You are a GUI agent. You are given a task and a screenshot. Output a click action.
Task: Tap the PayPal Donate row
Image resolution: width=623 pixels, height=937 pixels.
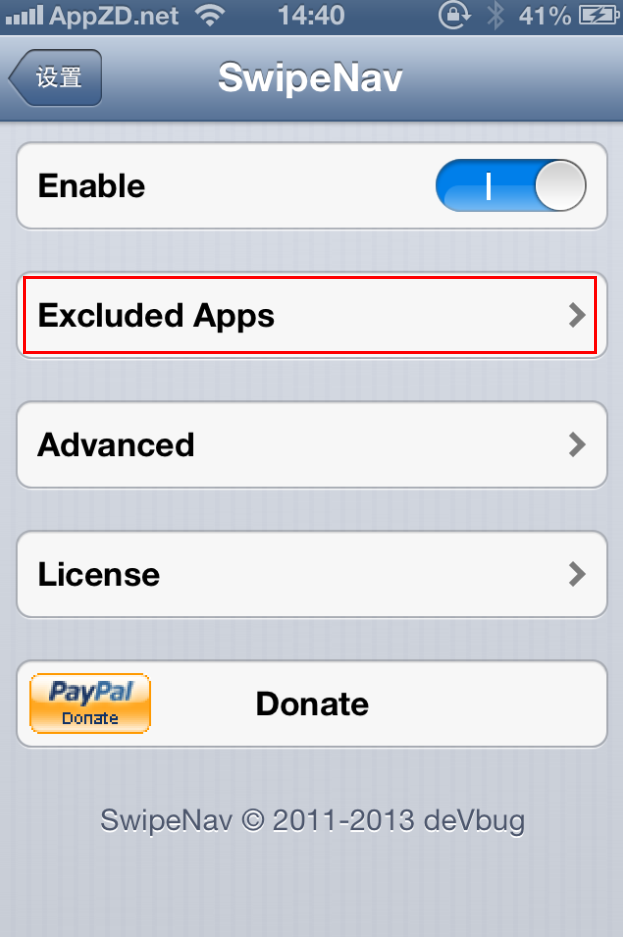pyautogui.click(x=311, y=704)
